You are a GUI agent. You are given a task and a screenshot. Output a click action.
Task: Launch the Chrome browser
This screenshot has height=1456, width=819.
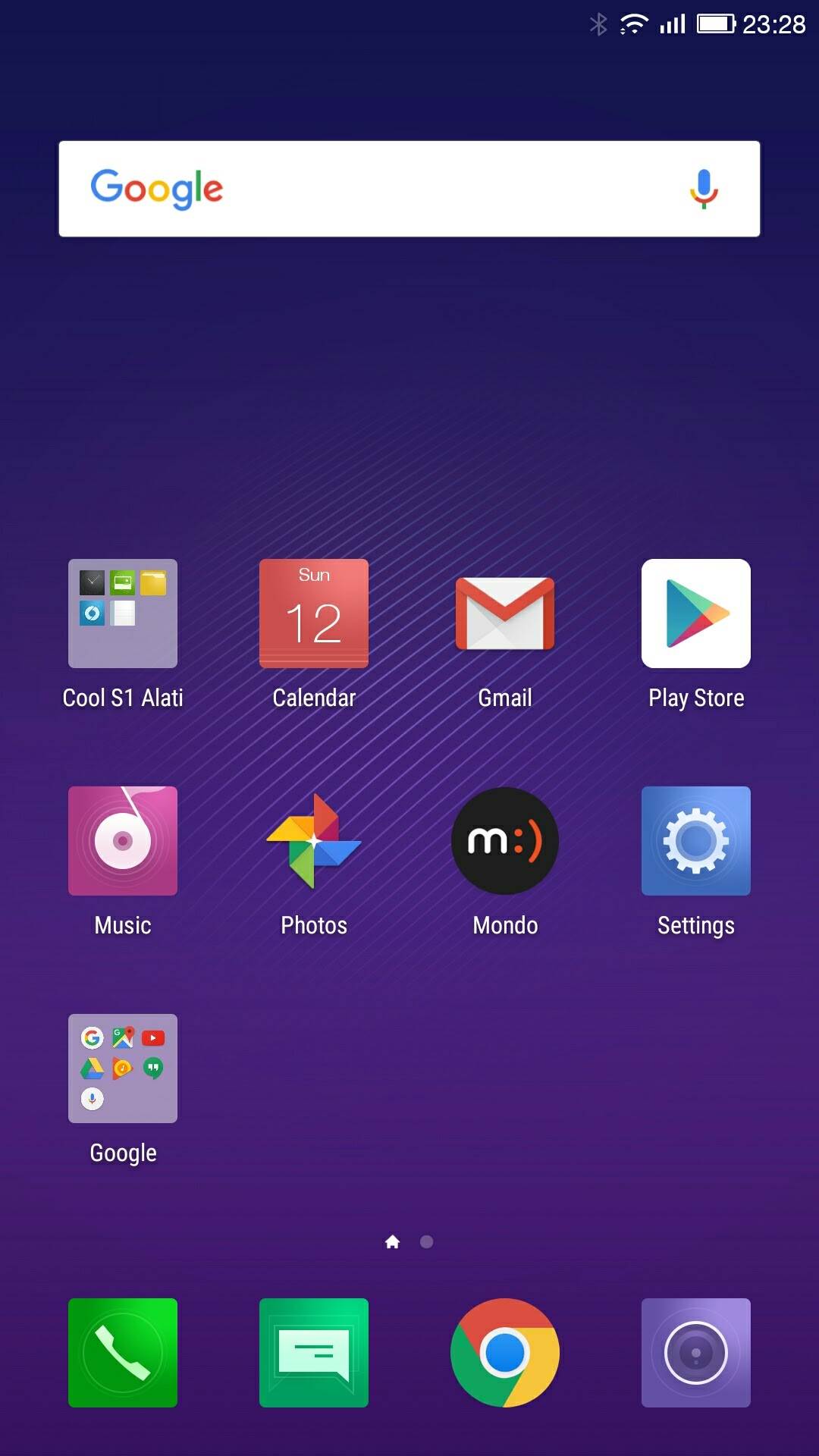pyautogui.click(x=505, y=1353)
